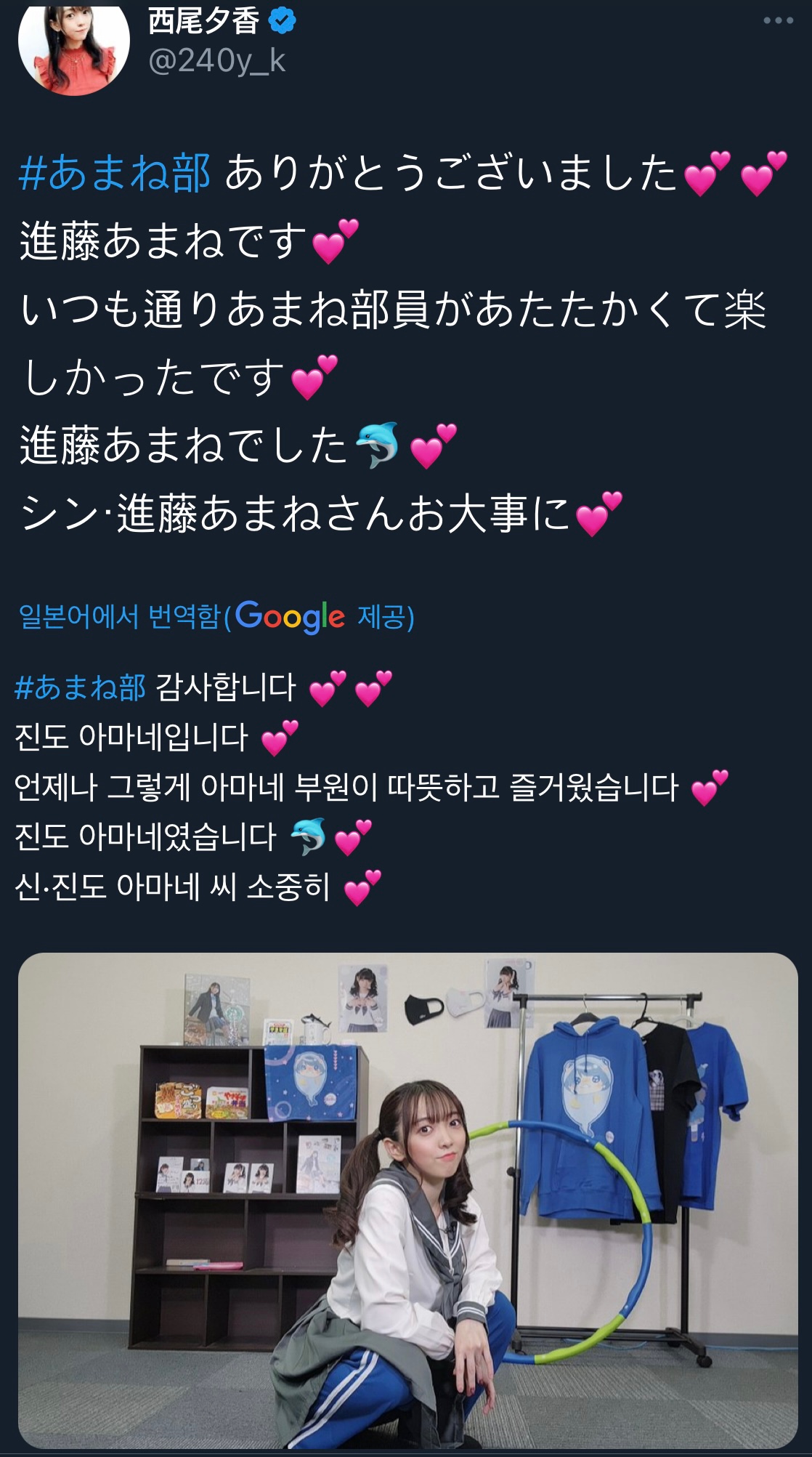
Task: Tap the Google translation attribution link
Action: pos(216,616)
